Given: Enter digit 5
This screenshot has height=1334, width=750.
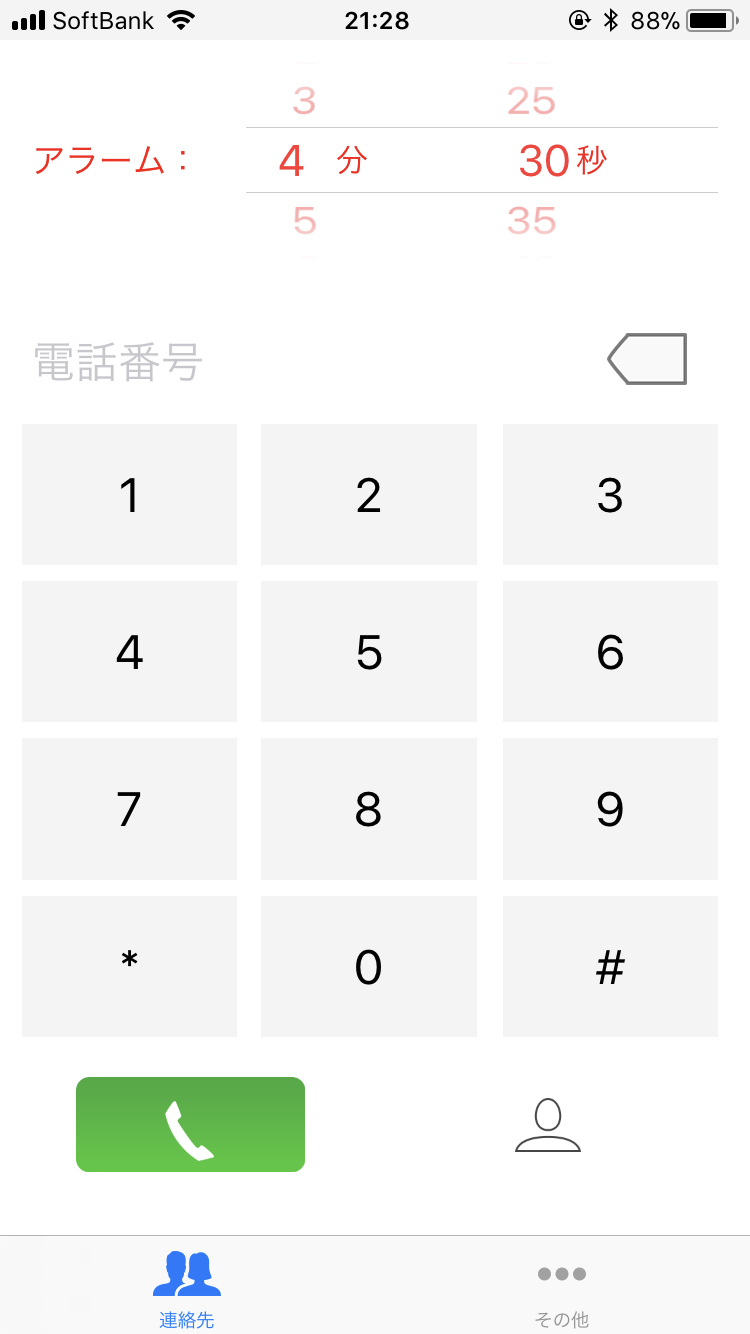Looking at the screenshot, I should click(x=368, y=652).
